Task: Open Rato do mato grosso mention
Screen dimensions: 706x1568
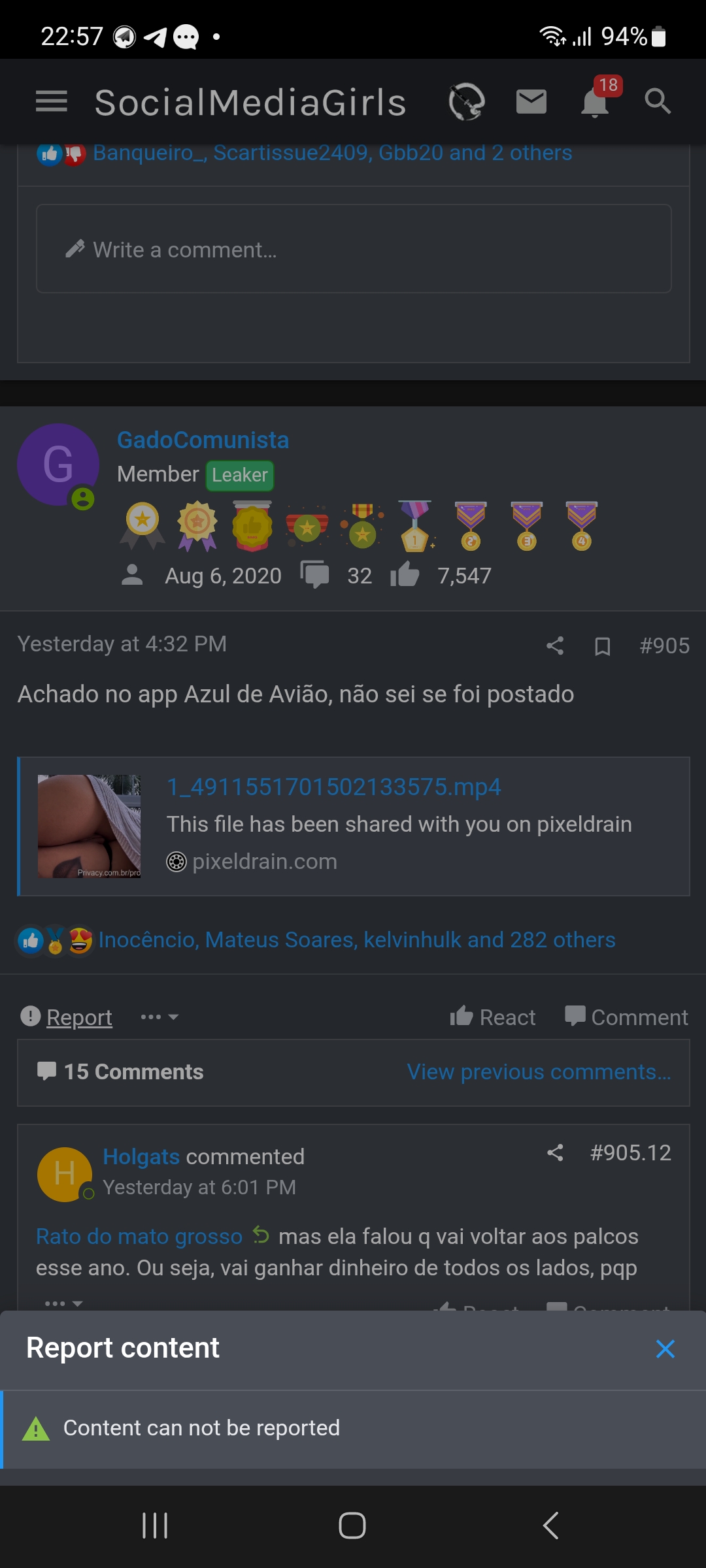Action: 139,1236
